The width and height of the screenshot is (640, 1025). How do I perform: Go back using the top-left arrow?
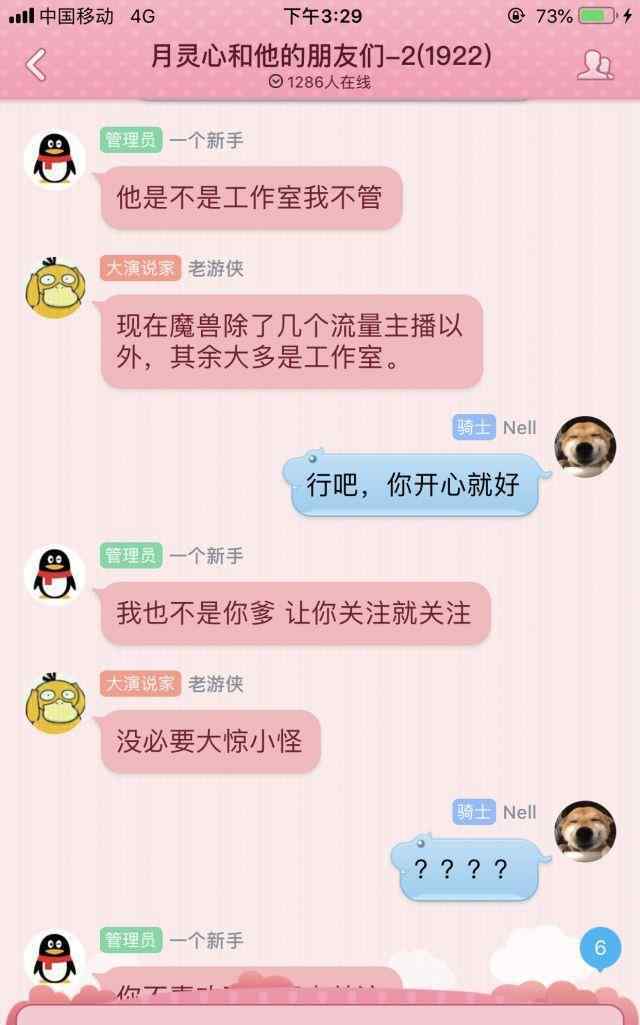36,65
